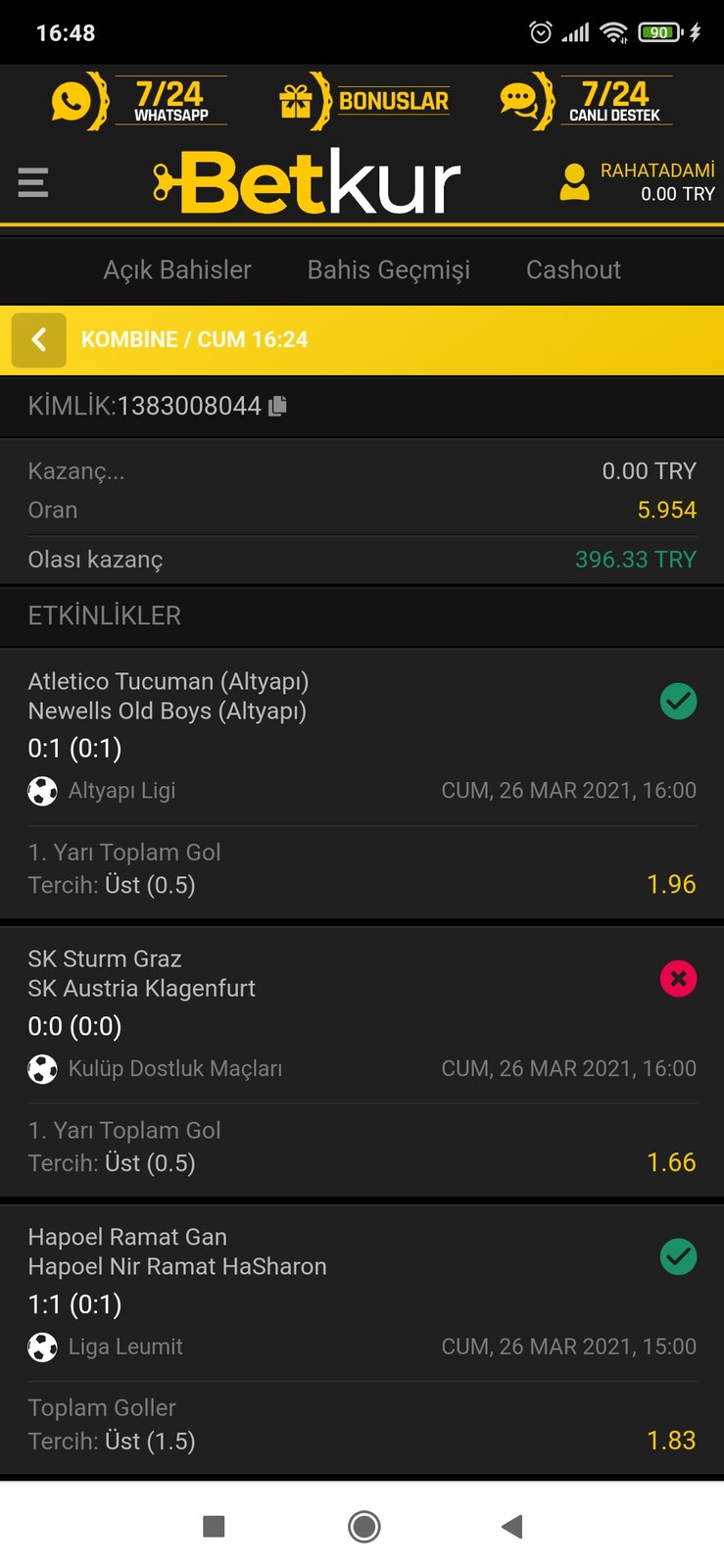Tap the Betkur logo to go home
724x1568 pixels.
point(307,182)
